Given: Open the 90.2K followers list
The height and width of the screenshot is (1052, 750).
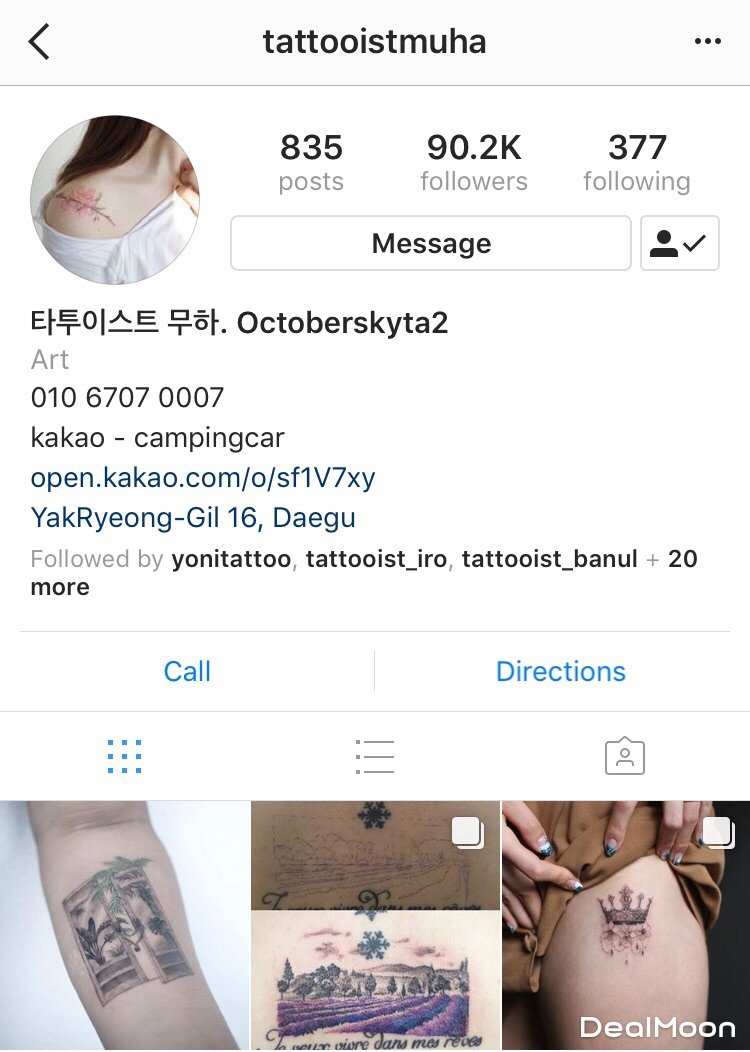Looking at the screenshot, I should (x=474, y=162).
